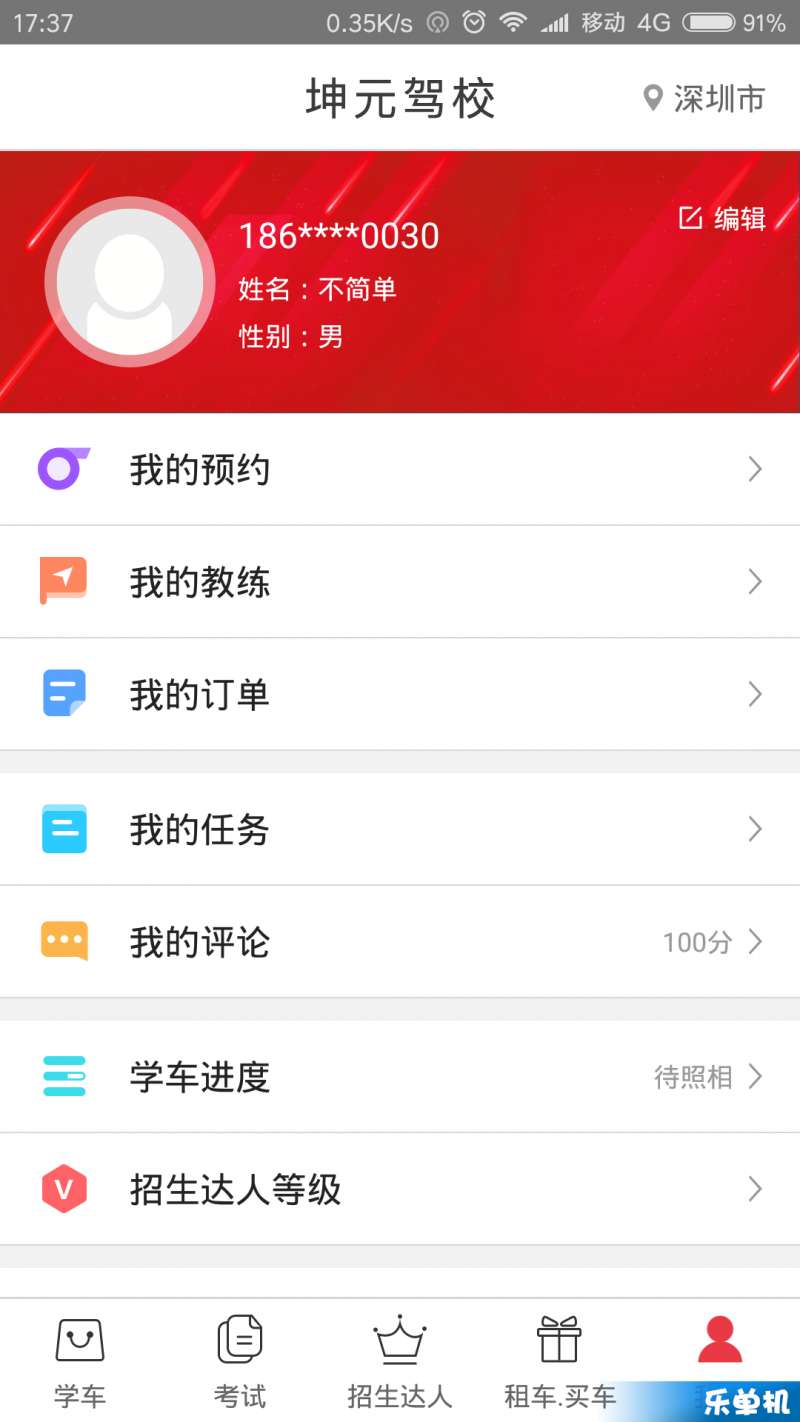Tap the 编辑 edit profile button
Image resolution: width=800 pixels, height=1422 pixels.
point(722,218)
